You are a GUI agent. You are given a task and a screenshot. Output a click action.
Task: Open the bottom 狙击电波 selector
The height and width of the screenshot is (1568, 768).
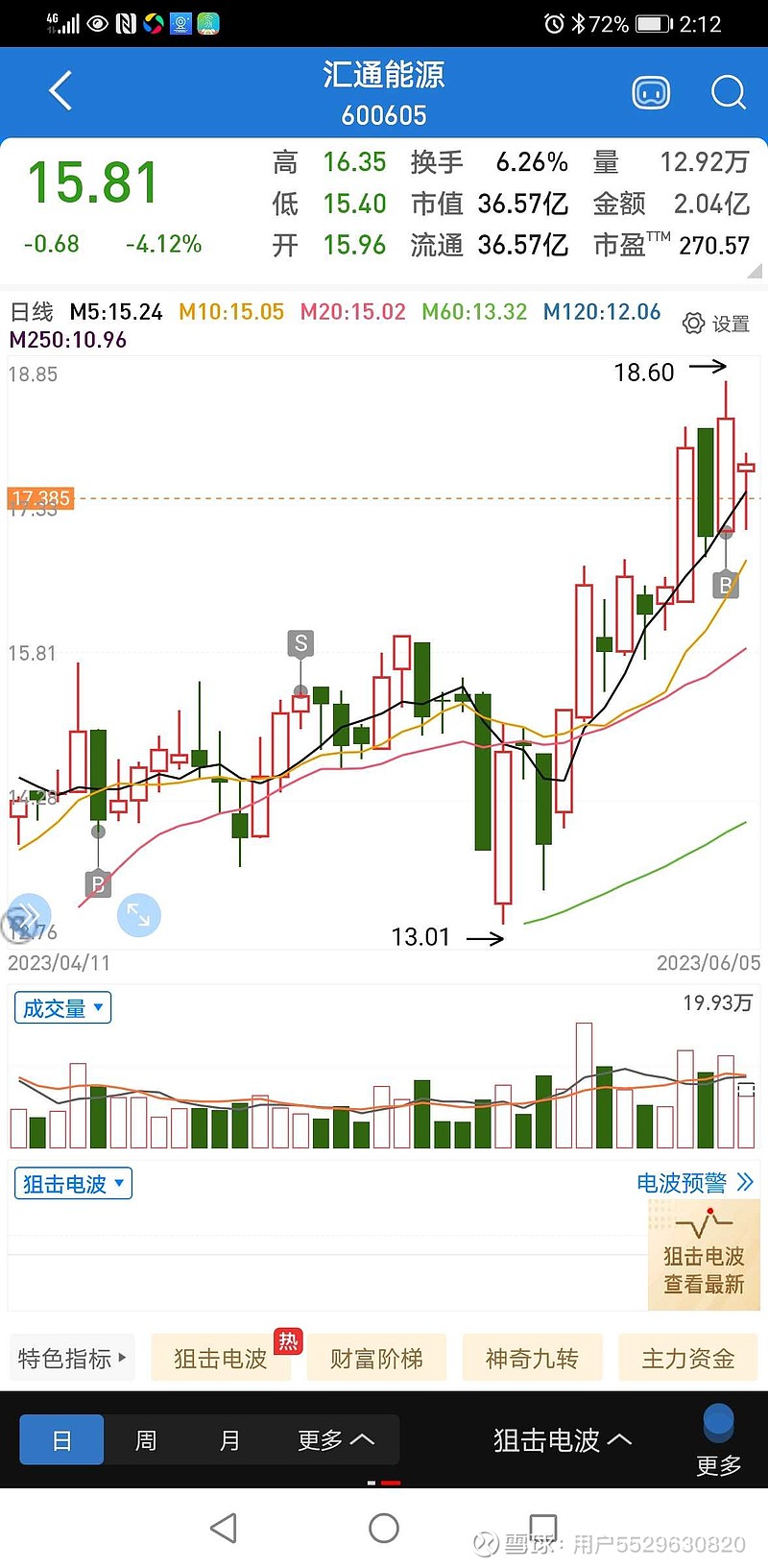tap(563, 1439)
